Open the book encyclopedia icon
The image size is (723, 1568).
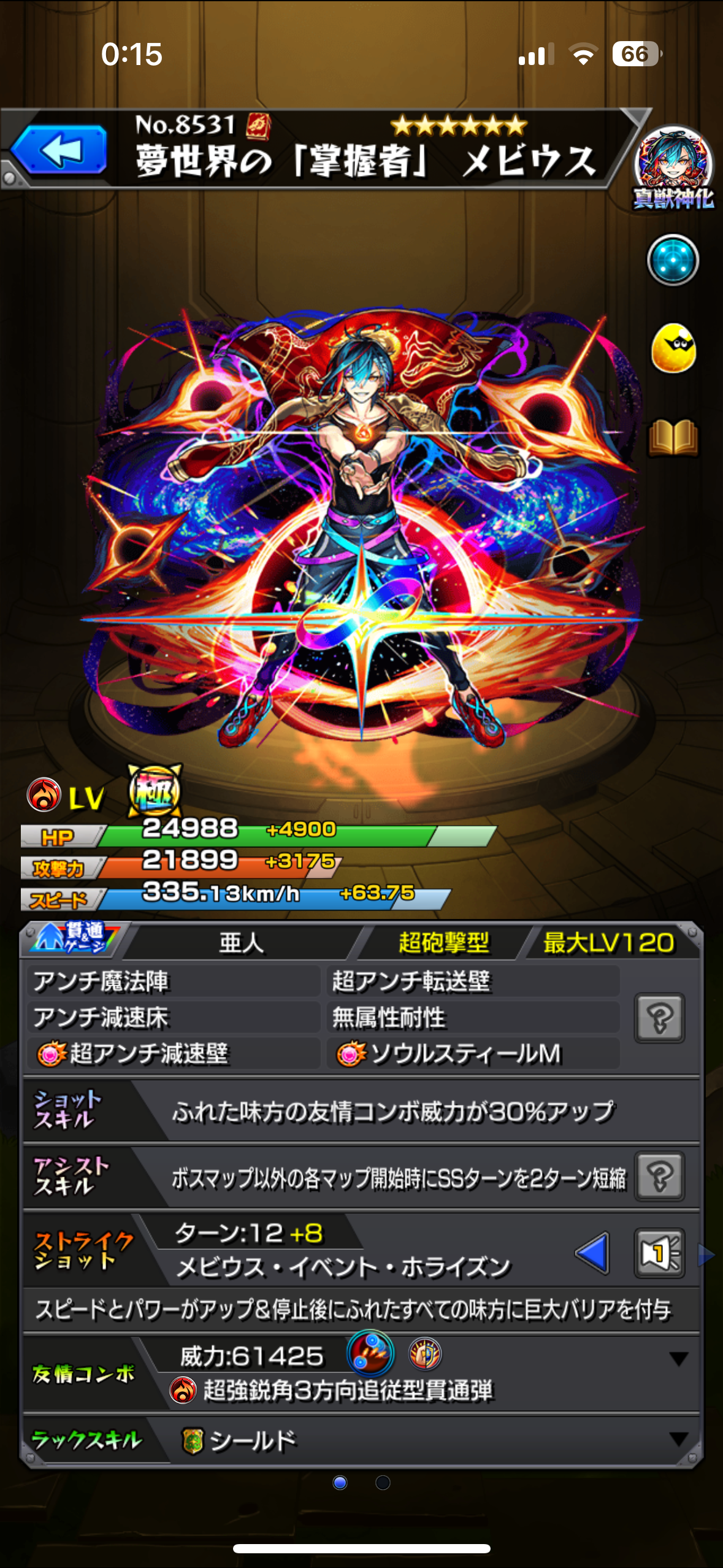(673, 437)
